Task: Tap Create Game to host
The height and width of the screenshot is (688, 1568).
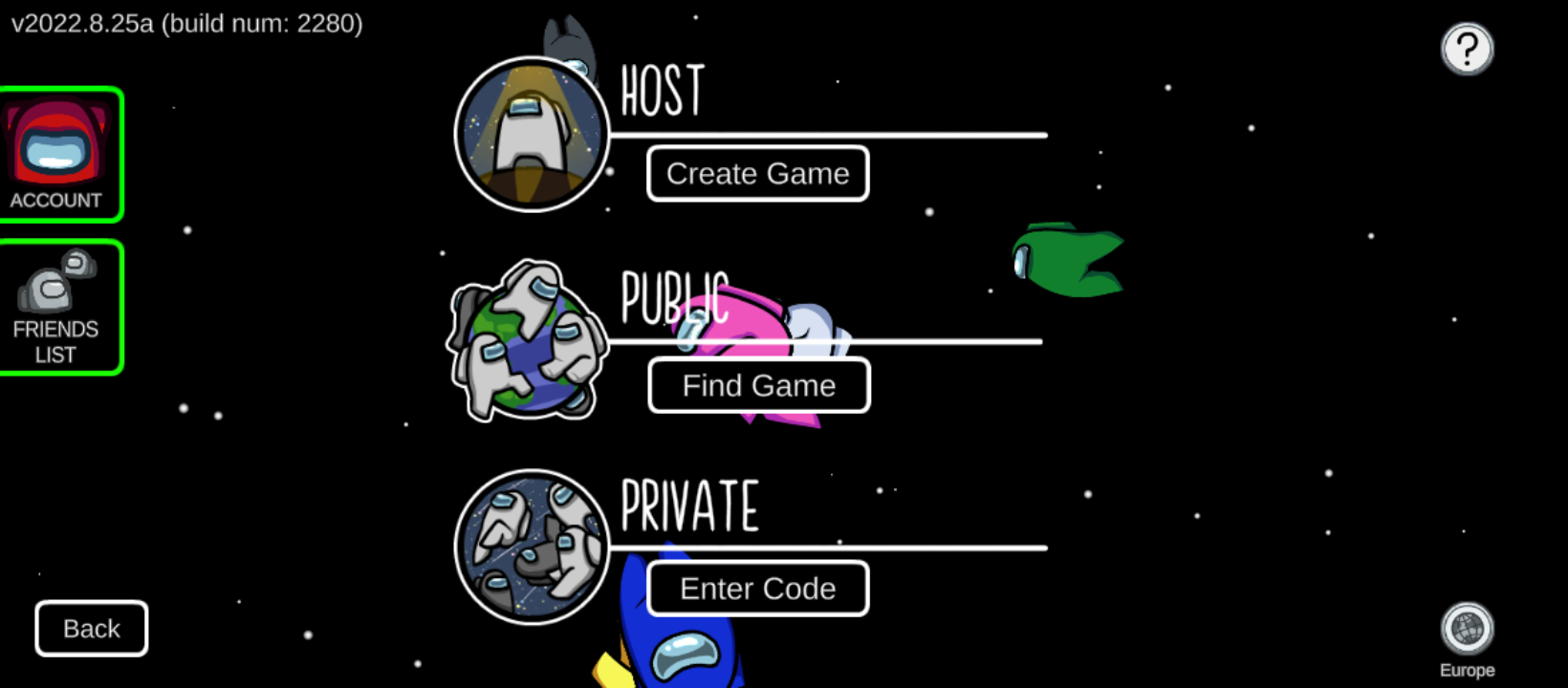Action: point(757,174)
